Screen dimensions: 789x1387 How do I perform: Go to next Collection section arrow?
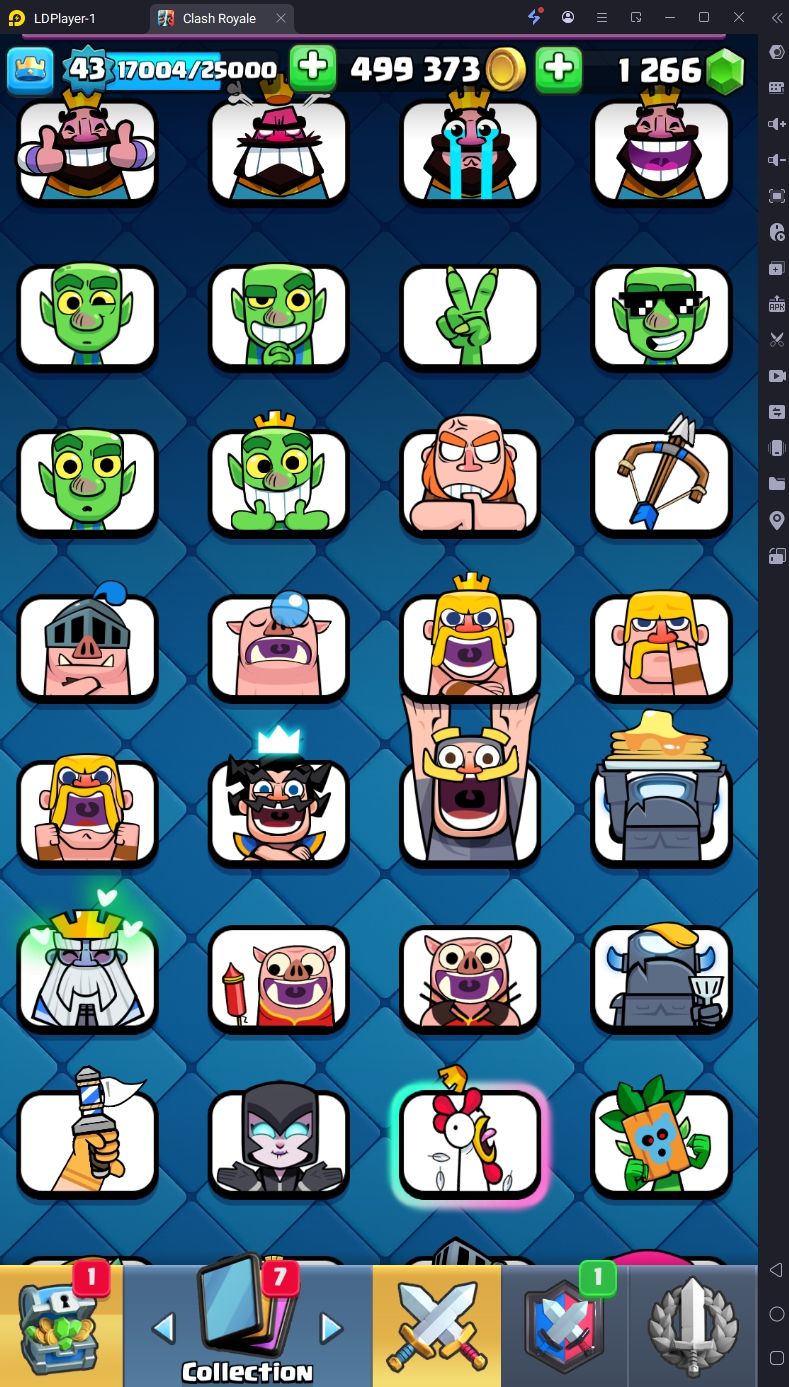[x=331, y=1328]
